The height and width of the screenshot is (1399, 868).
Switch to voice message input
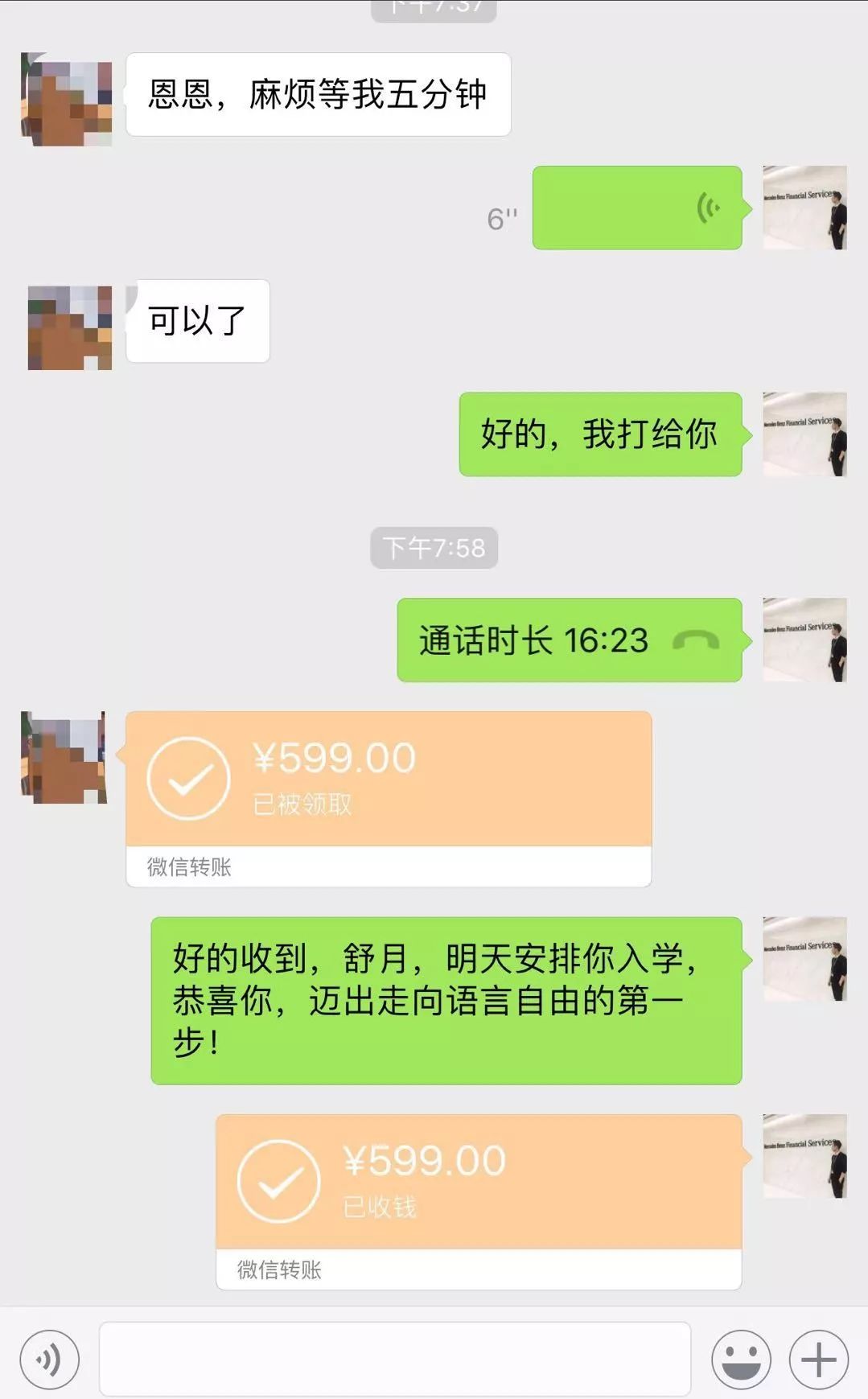tap(49, 1360)
